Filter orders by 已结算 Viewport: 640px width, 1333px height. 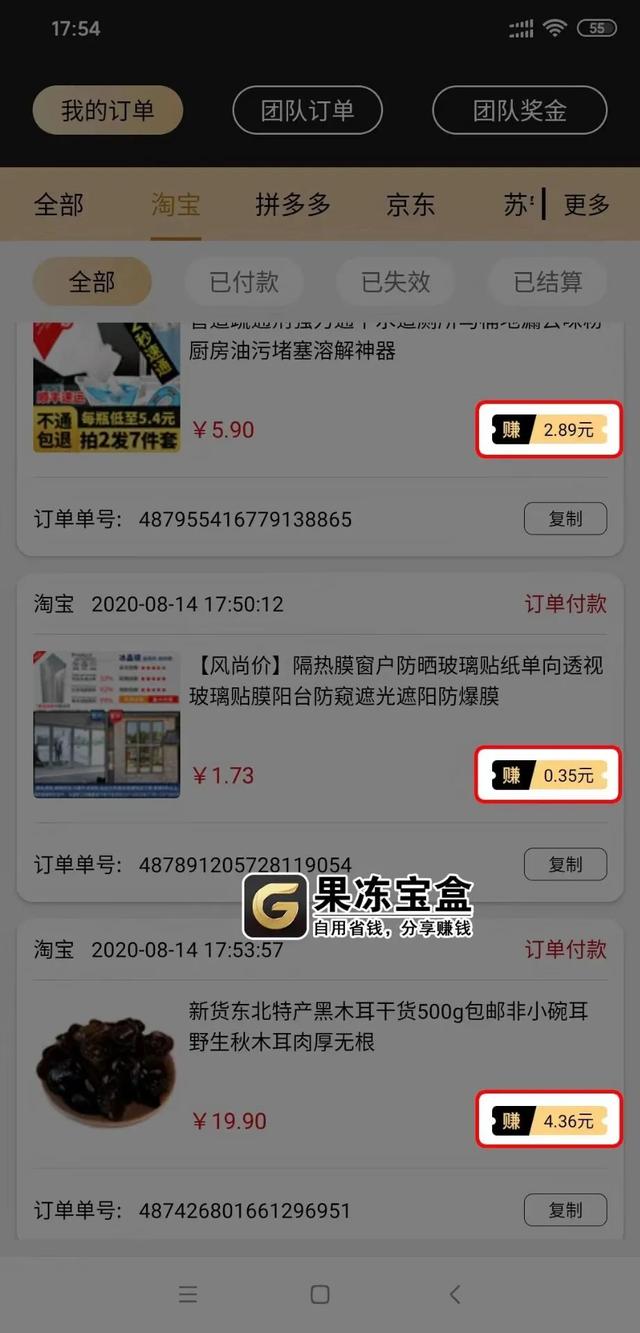click(547, 282)
